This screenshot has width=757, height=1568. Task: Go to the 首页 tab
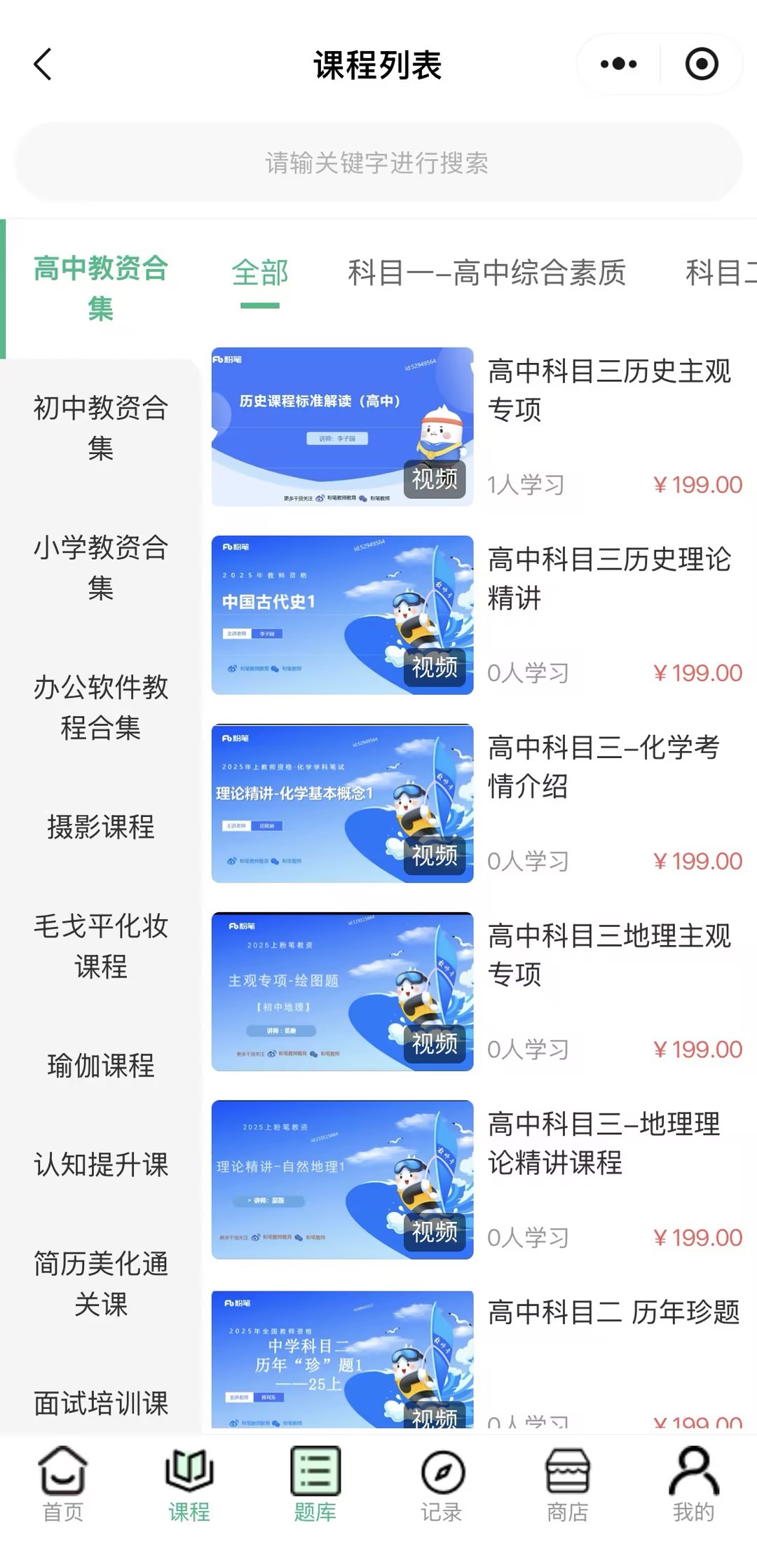[x=63, y=1485]
